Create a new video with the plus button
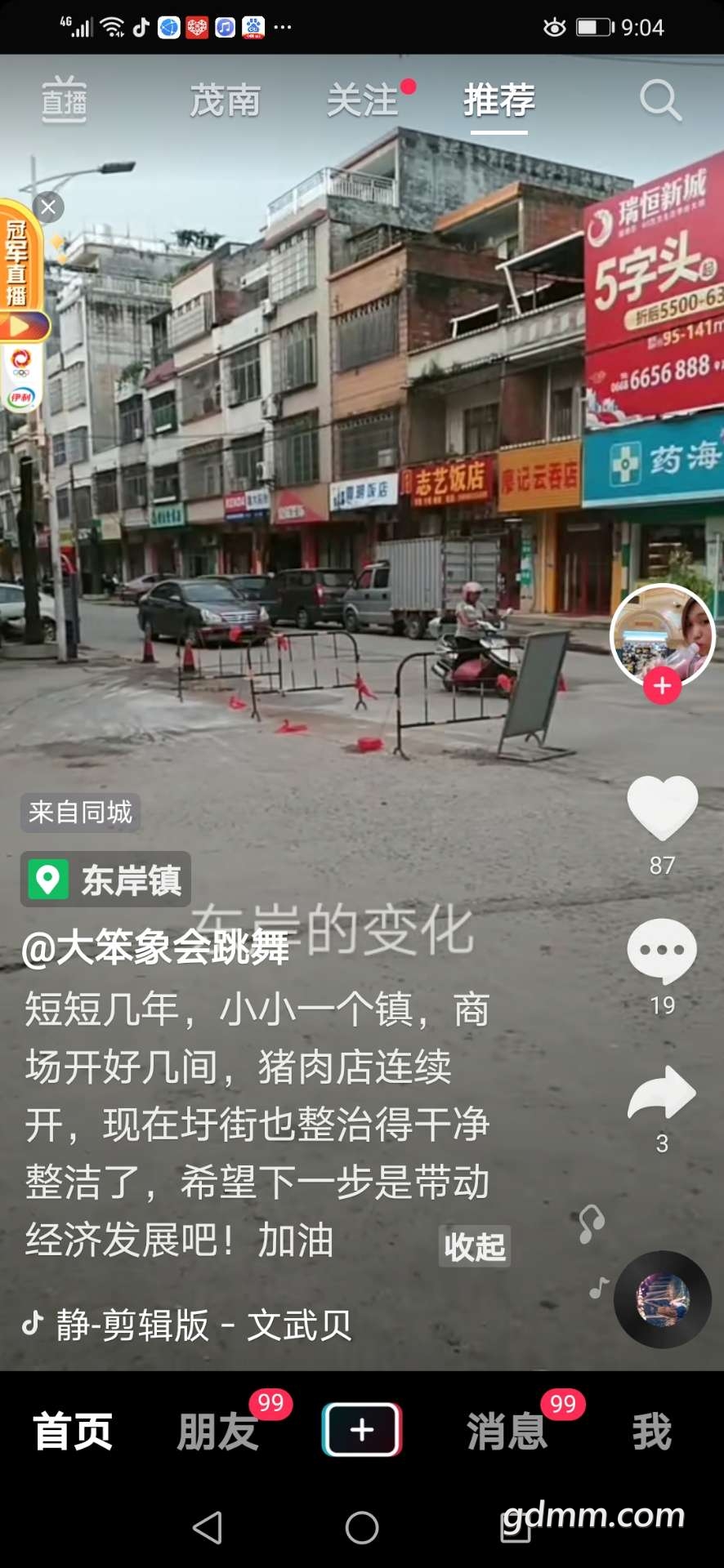 tap(362, 1430)
